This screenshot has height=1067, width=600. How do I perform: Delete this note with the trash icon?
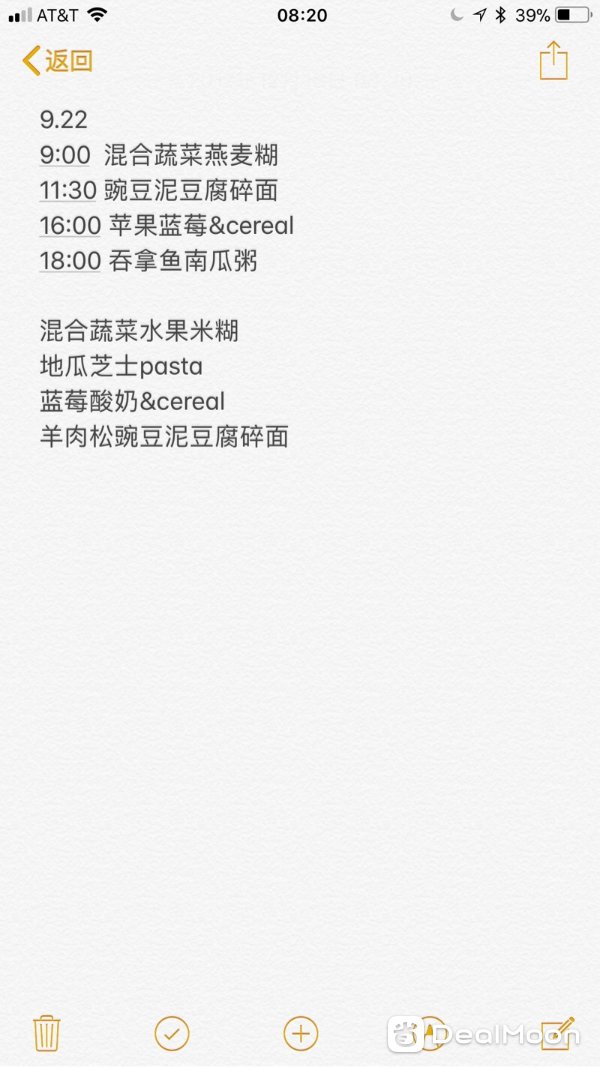click(x=47, y=1033)
